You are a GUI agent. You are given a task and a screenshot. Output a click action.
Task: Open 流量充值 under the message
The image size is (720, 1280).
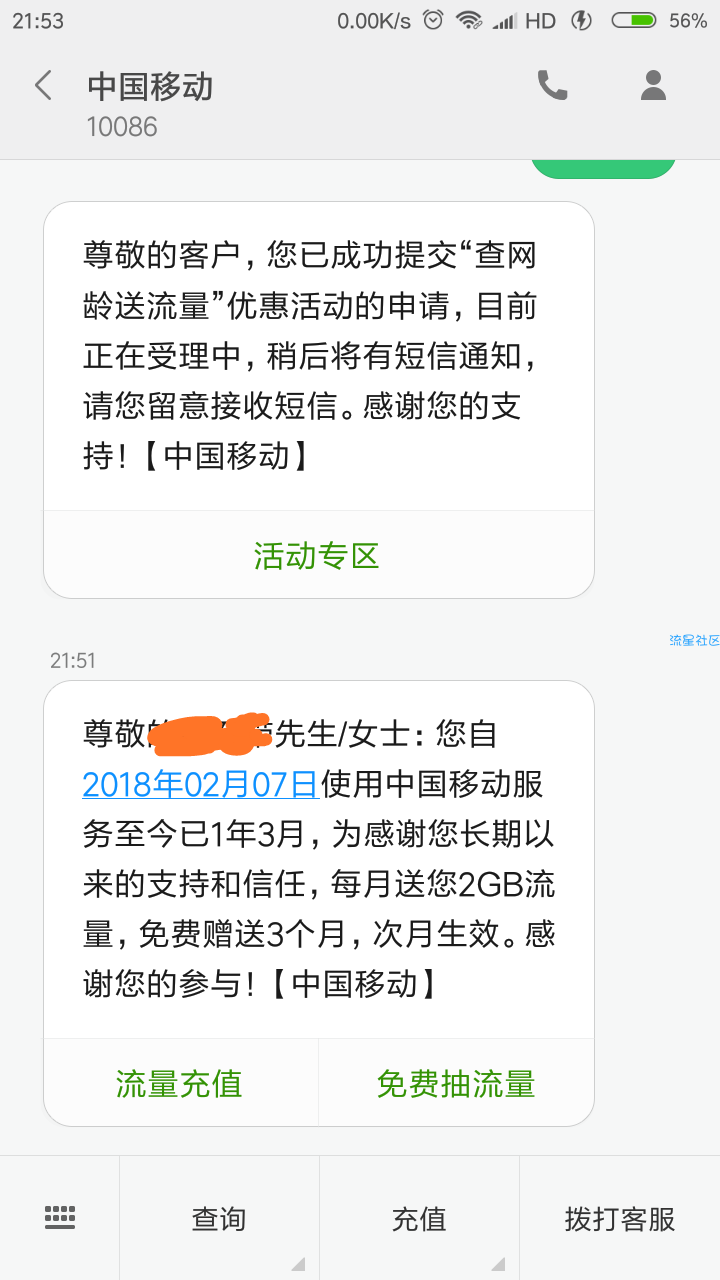coord(180,1083)
